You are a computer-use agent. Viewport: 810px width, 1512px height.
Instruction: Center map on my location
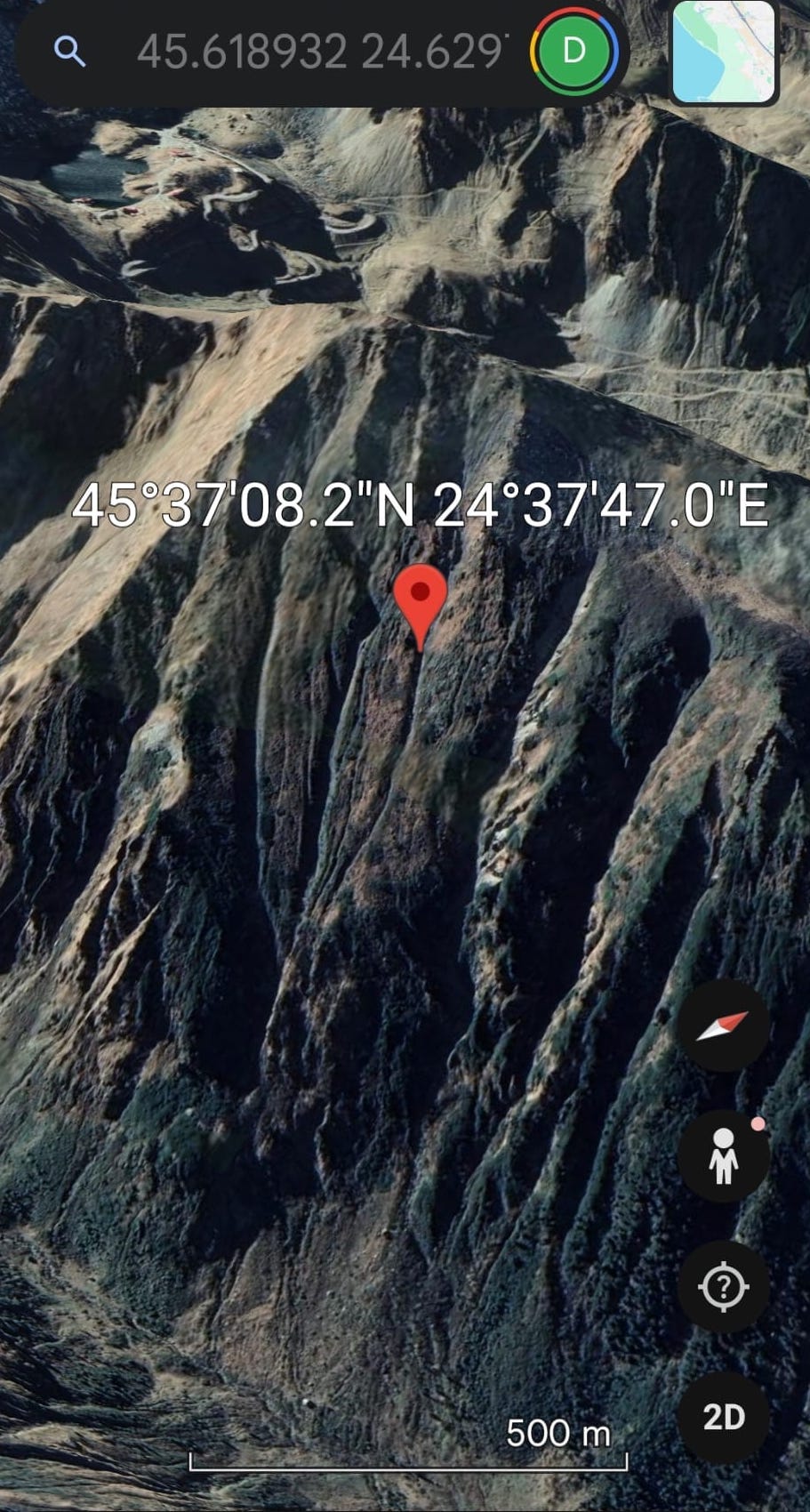click(723, 1286)
